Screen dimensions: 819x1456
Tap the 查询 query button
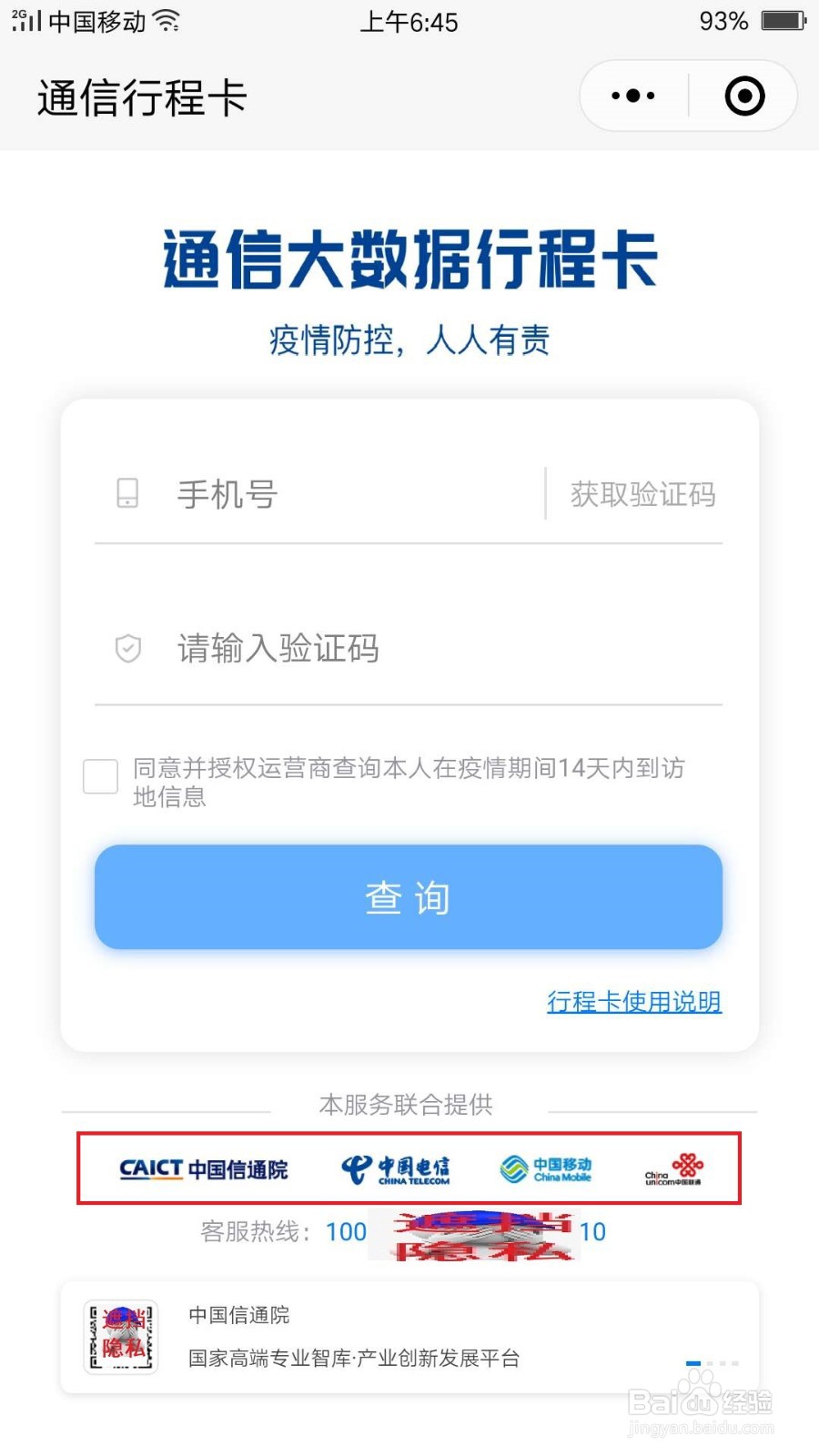408,897
